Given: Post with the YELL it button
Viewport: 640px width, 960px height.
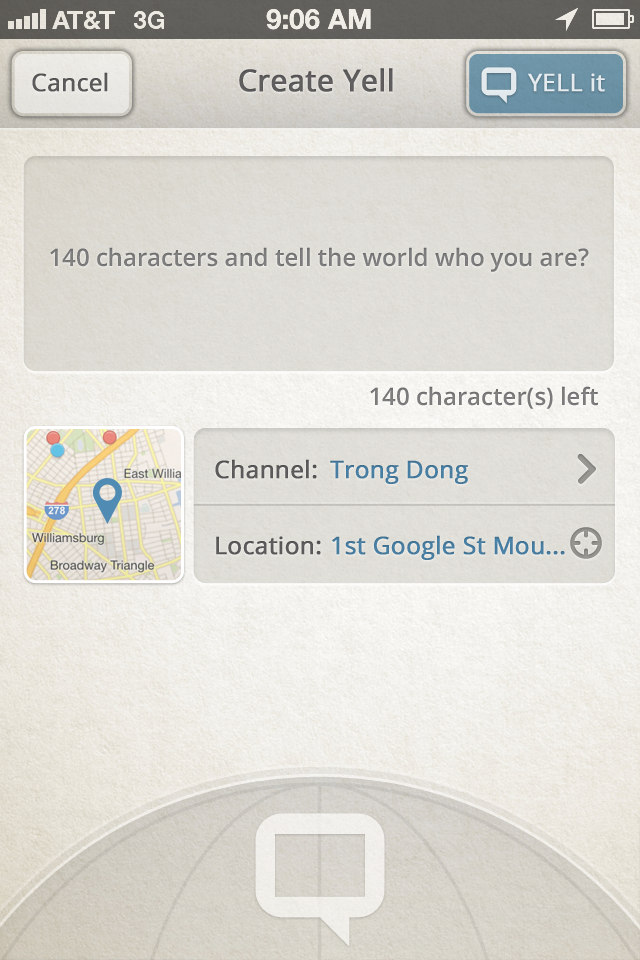Looking at the screenshot, I should coord(545,83).
